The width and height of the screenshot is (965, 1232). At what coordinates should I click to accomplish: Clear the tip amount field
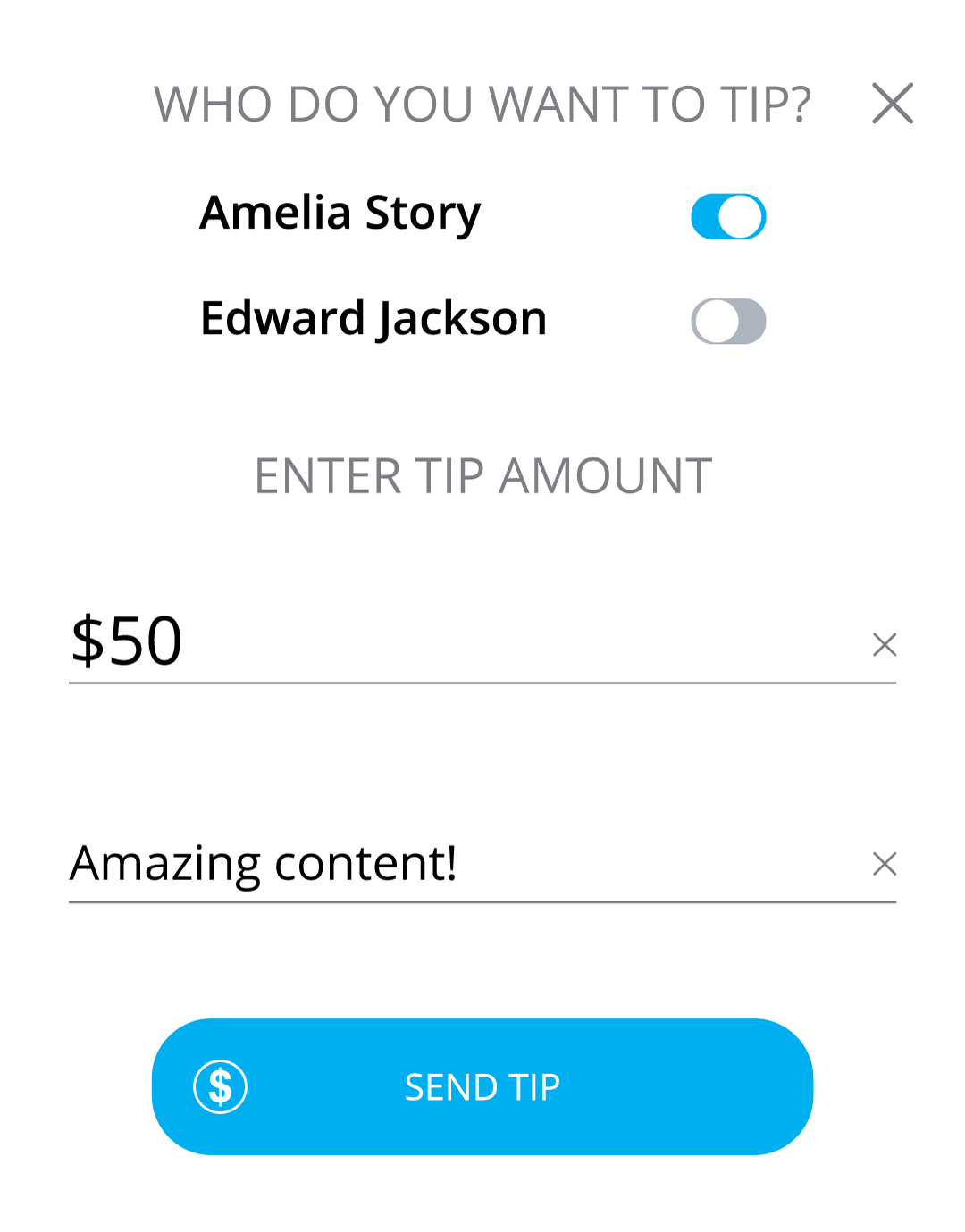[x=885, y=645]
